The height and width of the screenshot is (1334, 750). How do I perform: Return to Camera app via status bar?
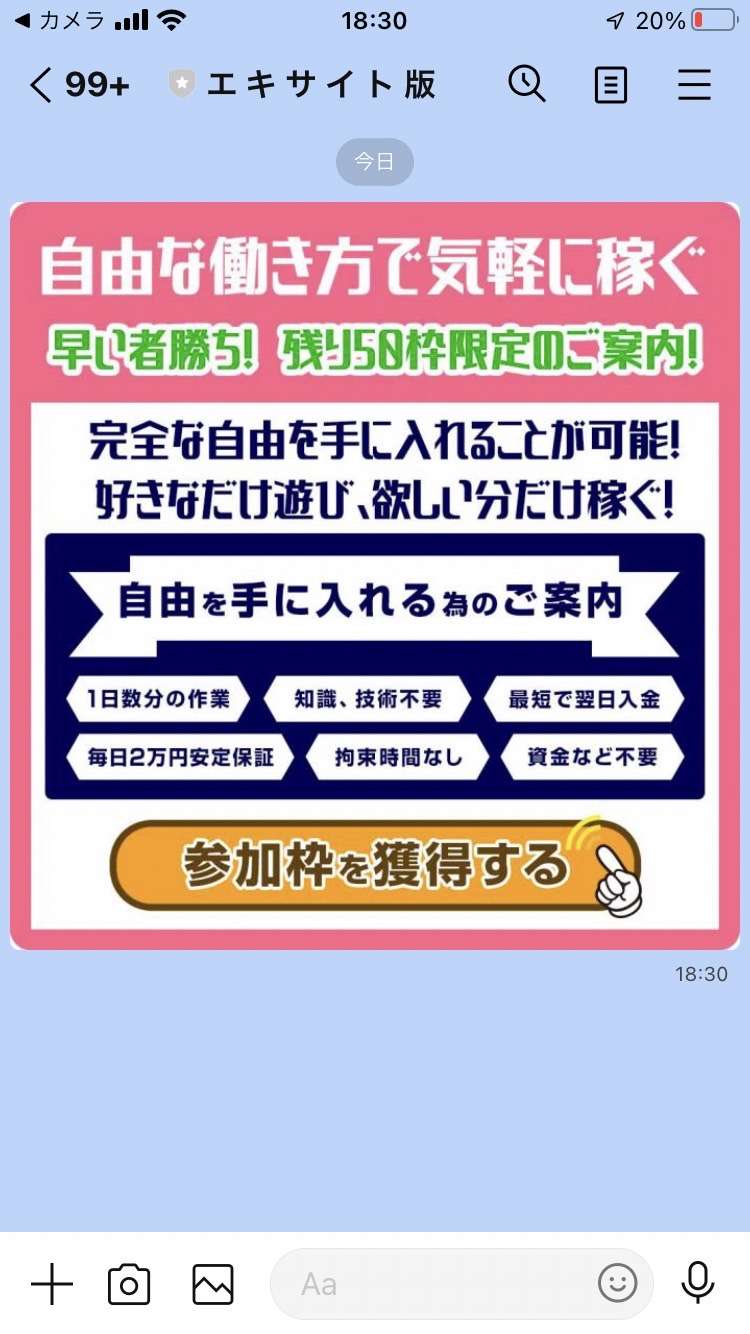pos(60,20)
